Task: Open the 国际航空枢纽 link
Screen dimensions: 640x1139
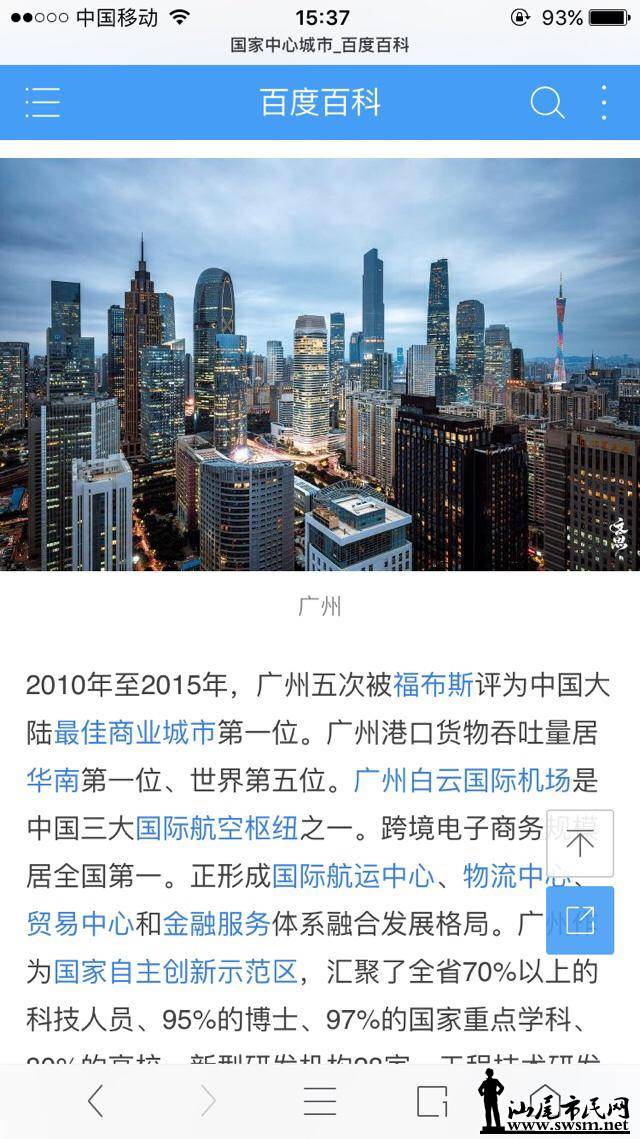Action: tap(217, 828)
